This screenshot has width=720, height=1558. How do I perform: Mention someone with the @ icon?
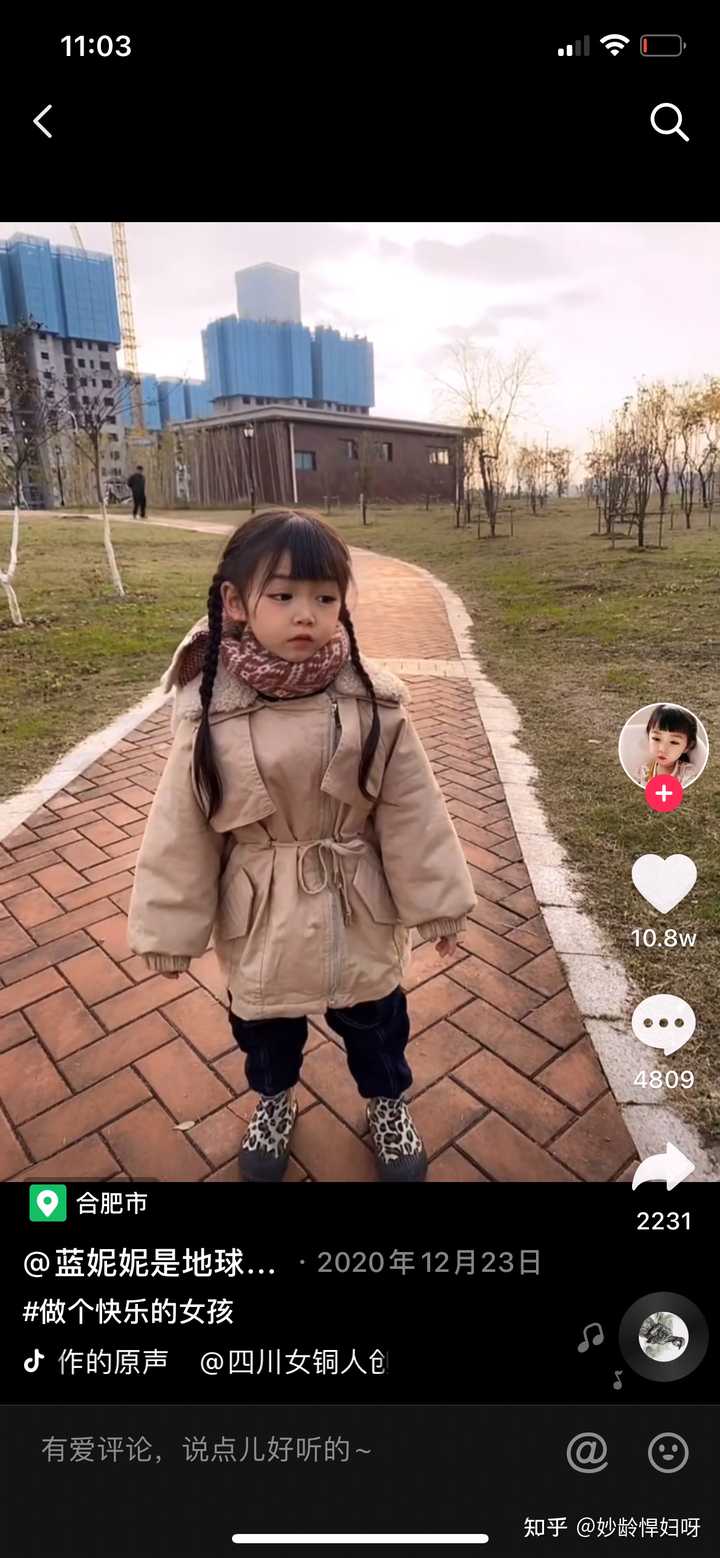587,1452
